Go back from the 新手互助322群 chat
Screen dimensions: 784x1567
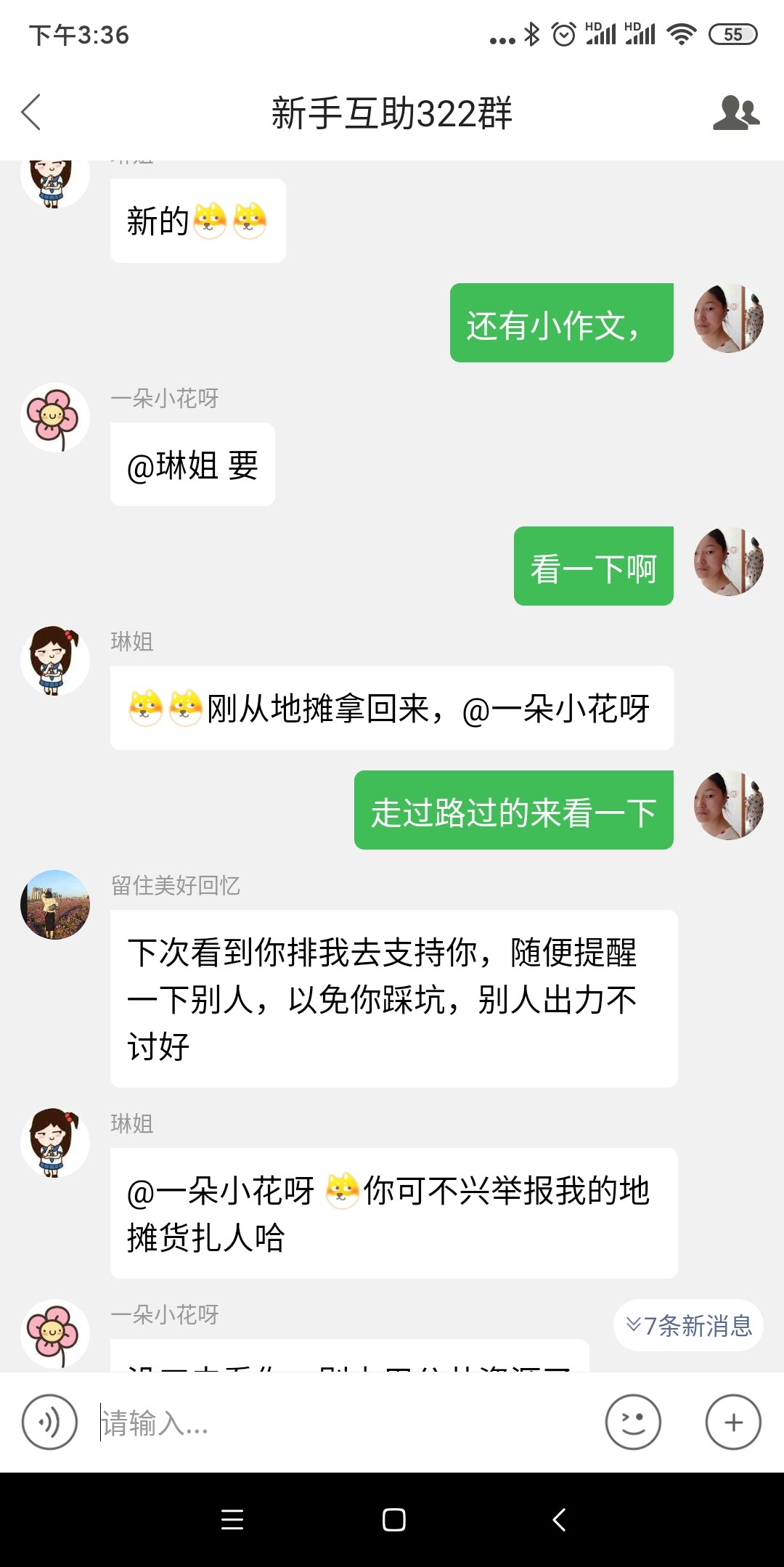tap(32, 113)
